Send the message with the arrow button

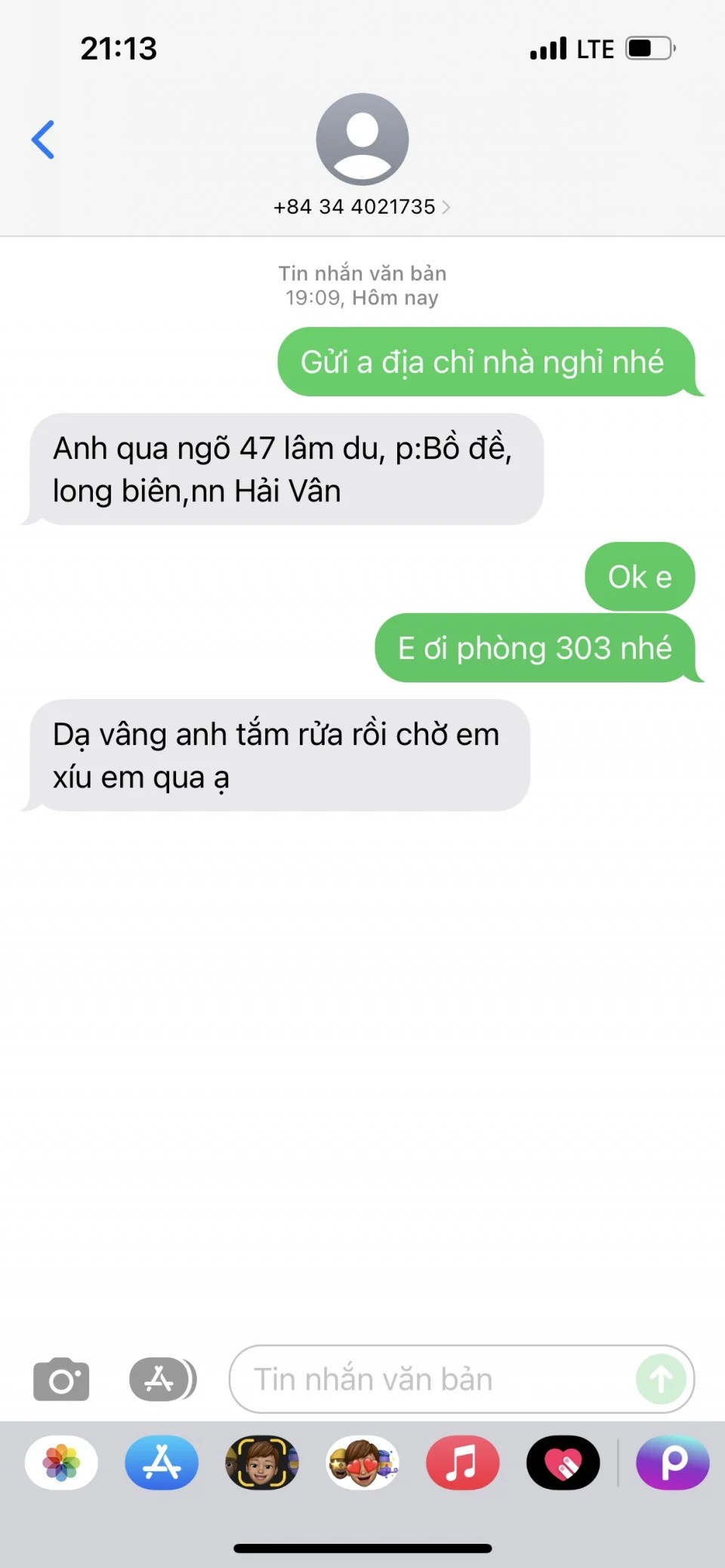tap(661, 1379)
